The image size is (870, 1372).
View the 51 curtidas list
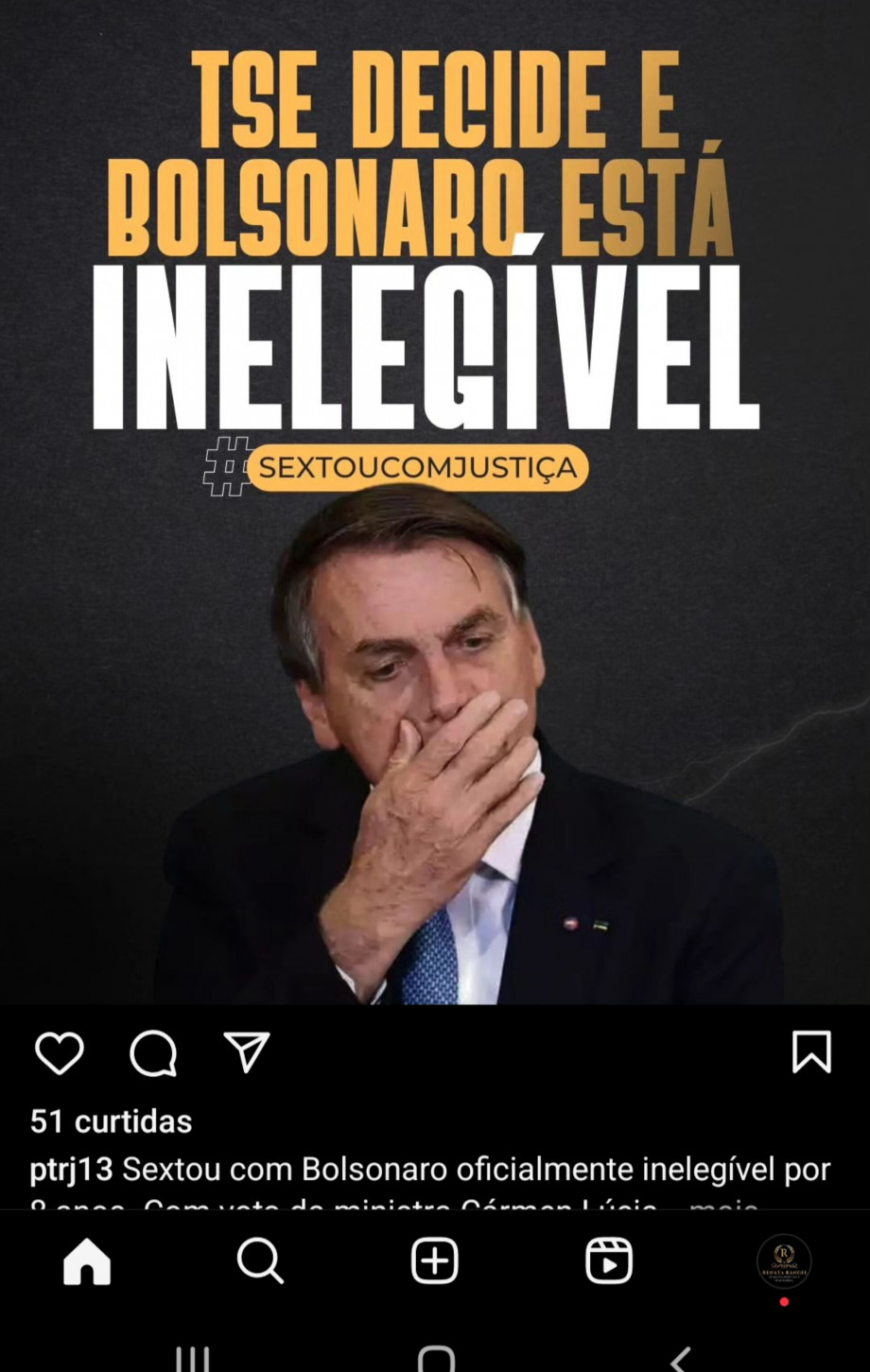[x=111, y=1121]
